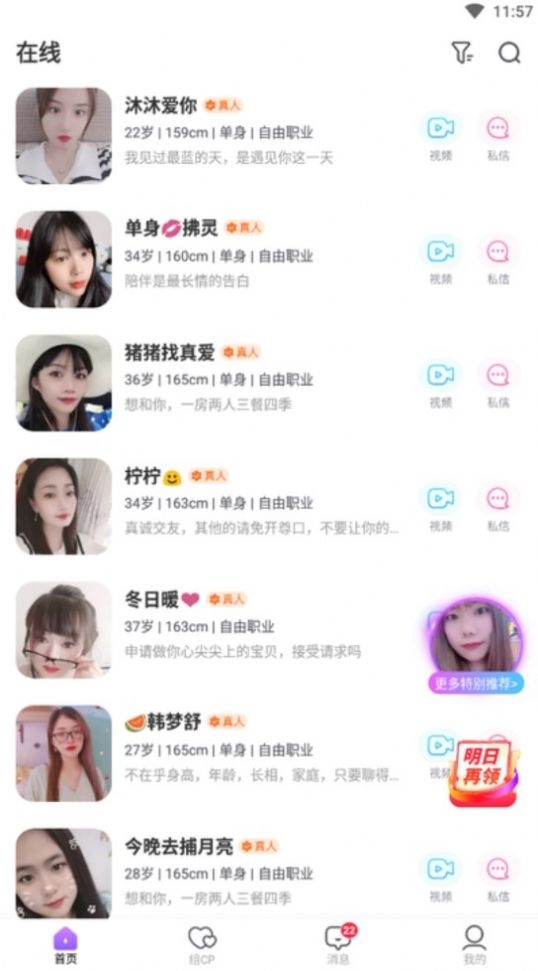
Task: Message 猪猪找真爱 privately
Action: (498, 383)
